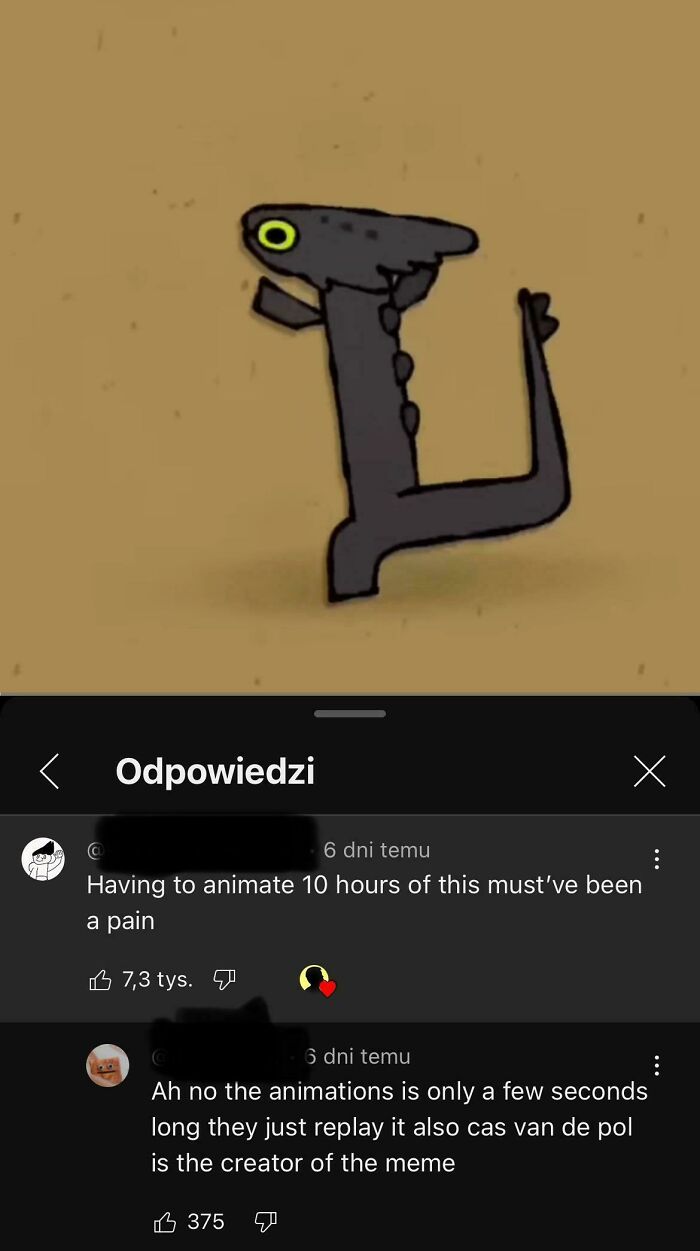Close the Odpowiedzi replies panel

point(649,771)
